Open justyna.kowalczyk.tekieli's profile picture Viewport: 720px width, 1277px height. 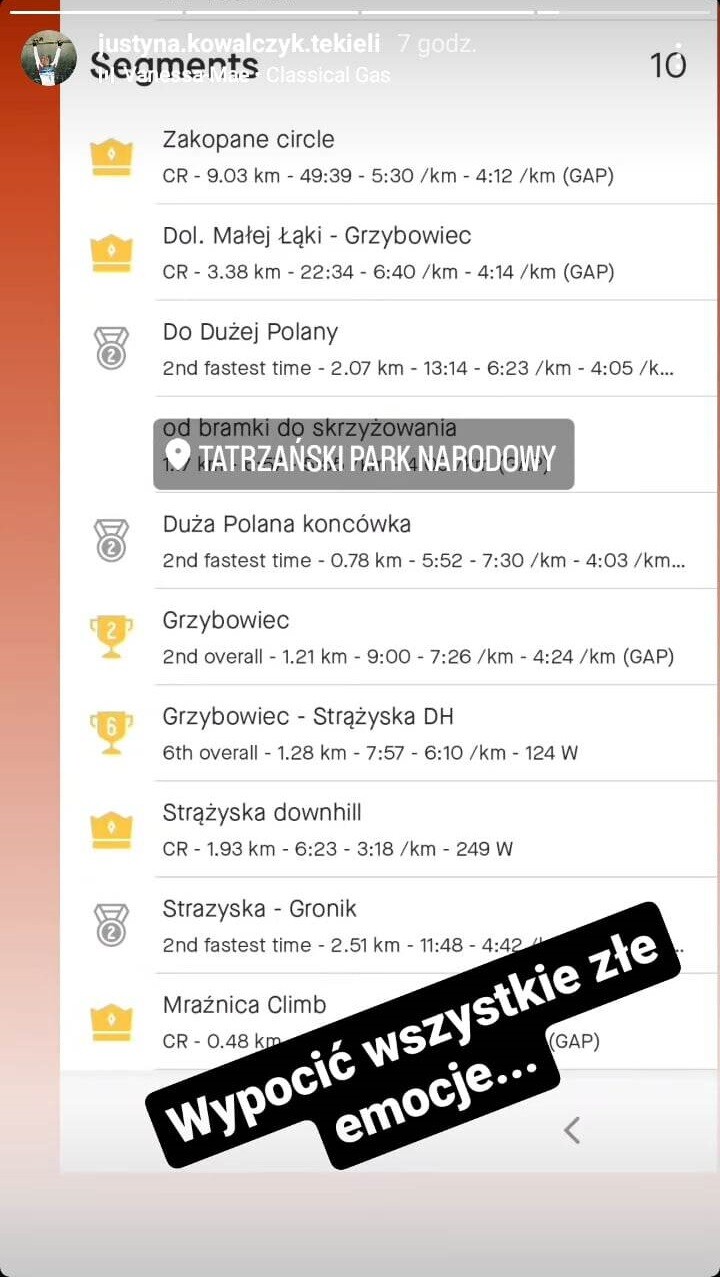(48, 57)
